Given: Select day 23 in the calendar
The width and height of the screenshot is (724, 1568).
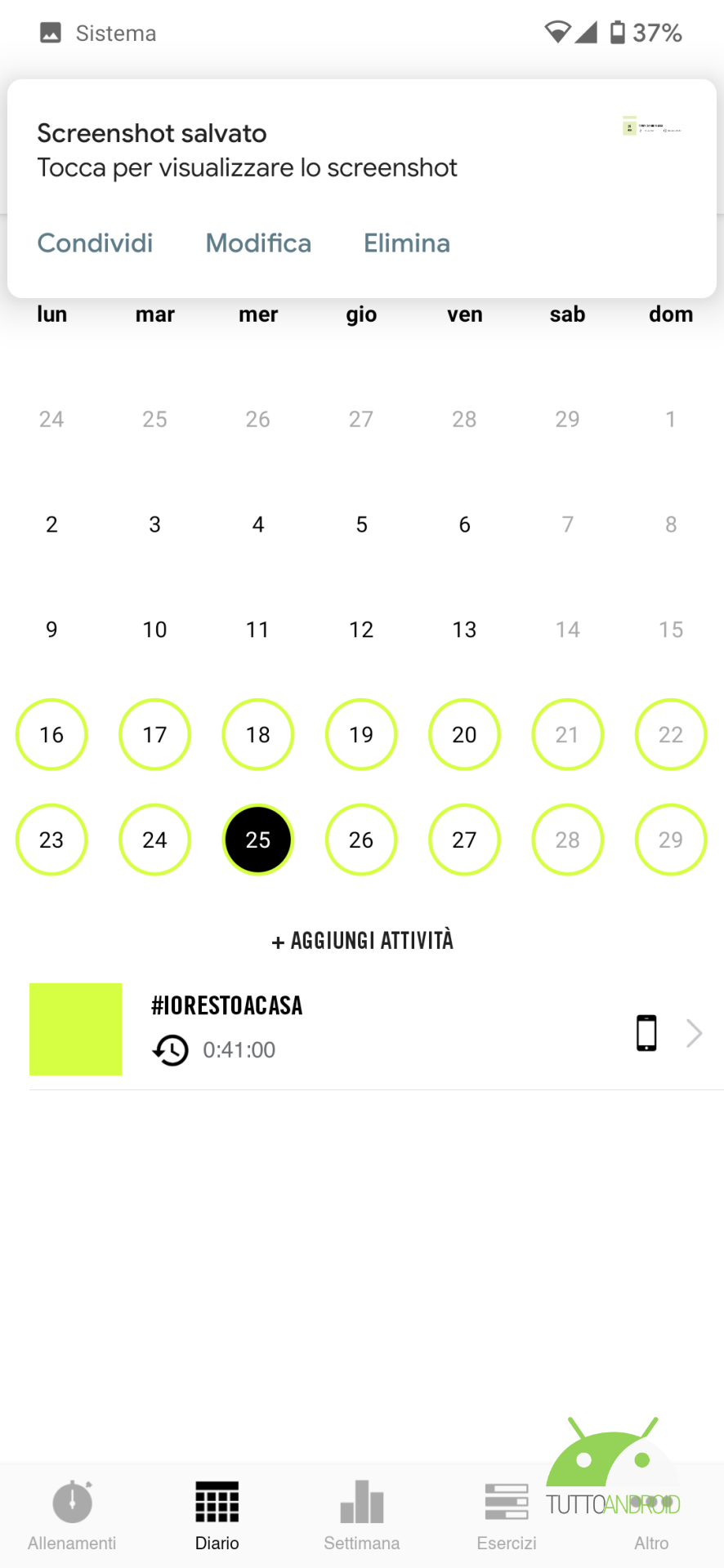Looking at the screenshot, I should click(51, 840).
